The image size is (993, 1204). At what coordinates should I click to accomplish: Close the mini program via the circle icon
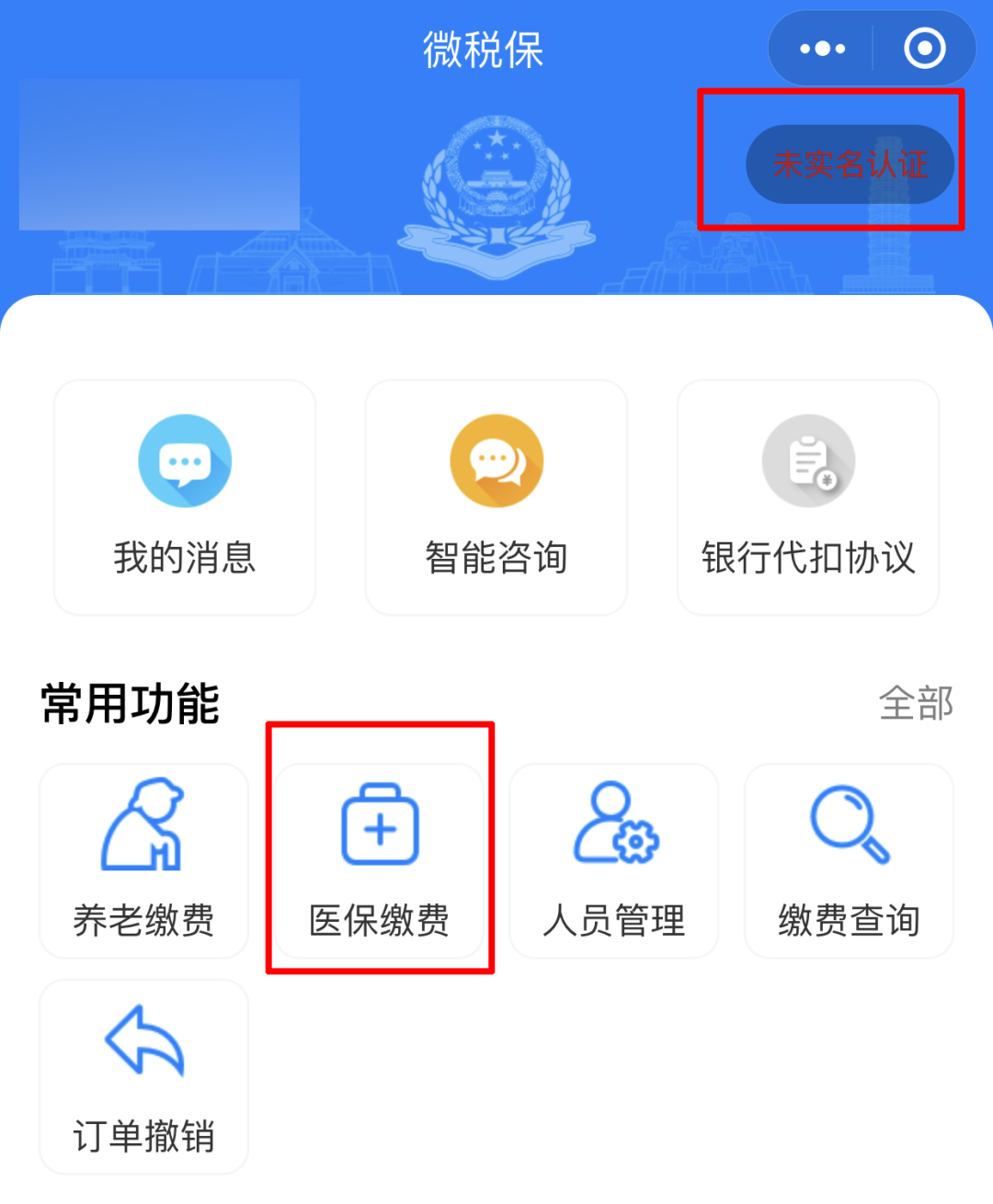click(924, 49)
